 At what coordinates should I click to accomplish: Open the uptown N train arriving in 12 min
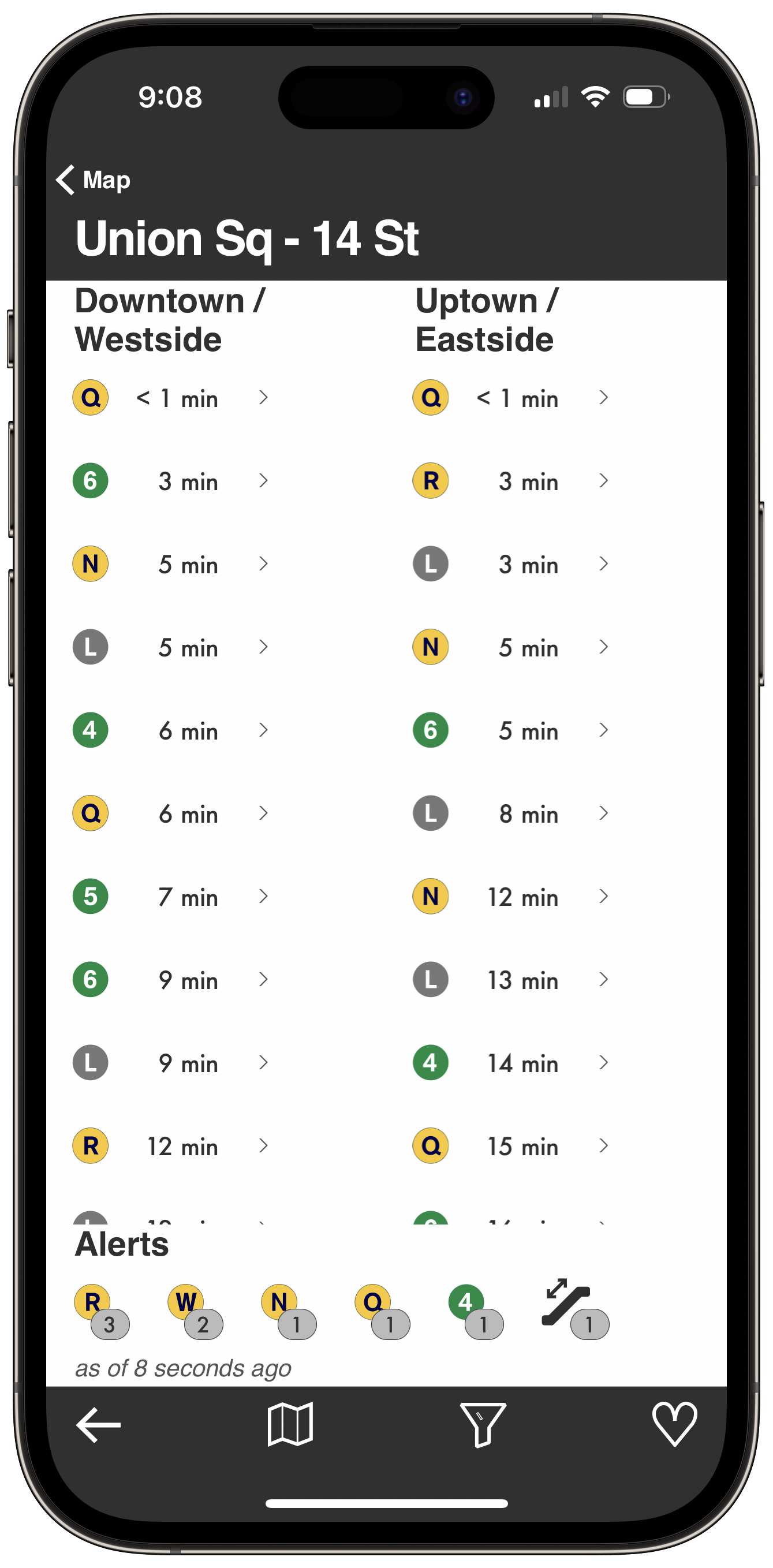[511, 897]
